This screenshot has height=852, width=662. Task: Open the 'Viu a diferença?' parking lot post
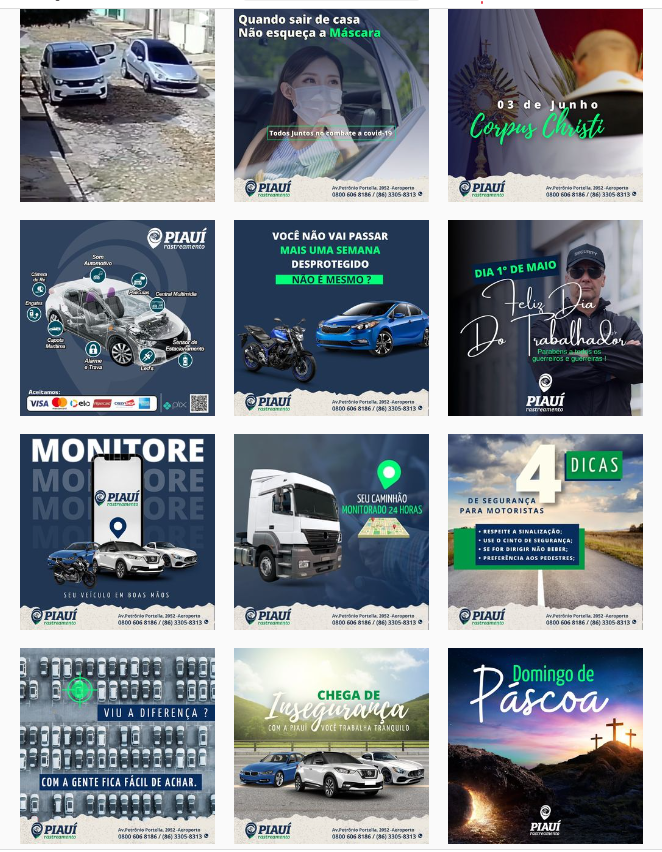(x=117, y=746)
